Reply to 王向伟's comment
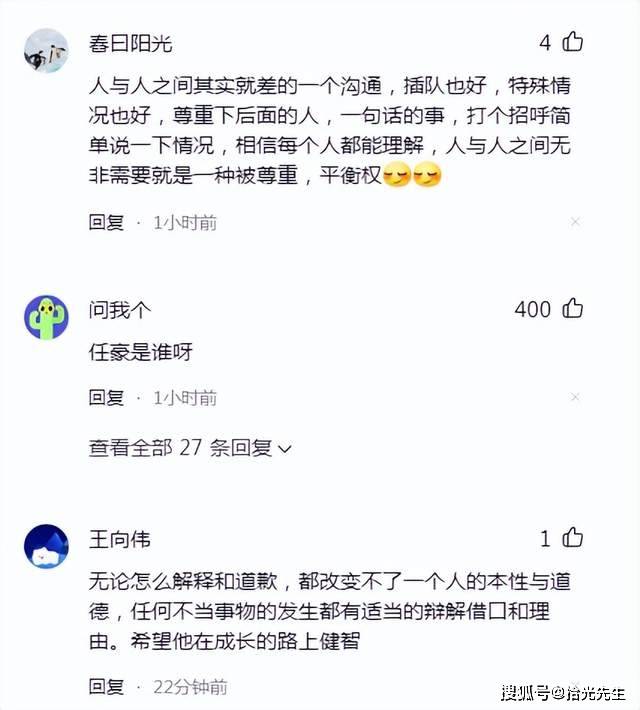The height and width of the screenshot is (710, 640). point(106,686)
